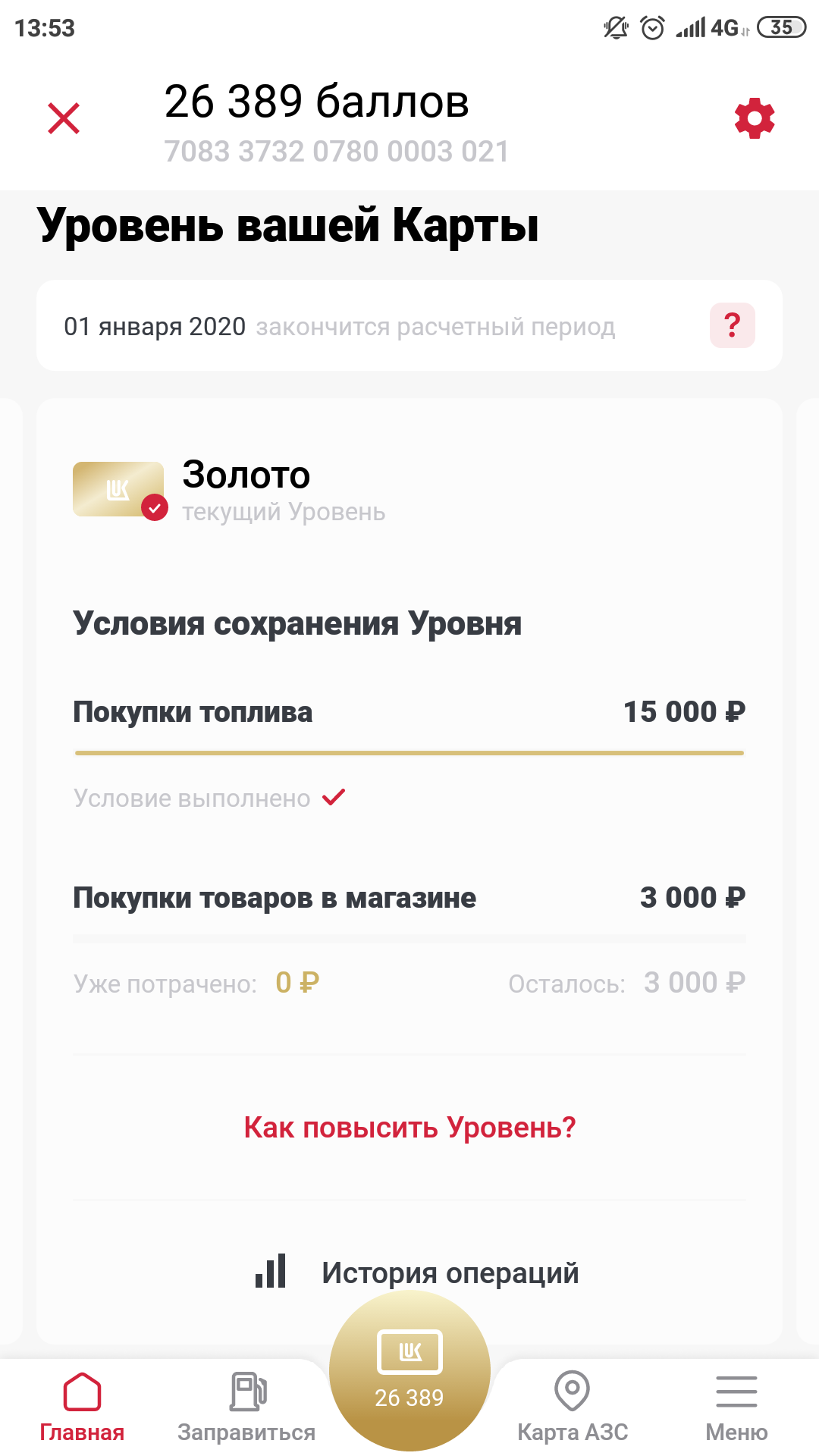This screenshot has width=819, height=1456.
Task: Switch to the Заправиться tab
Action: point(246,1407)
